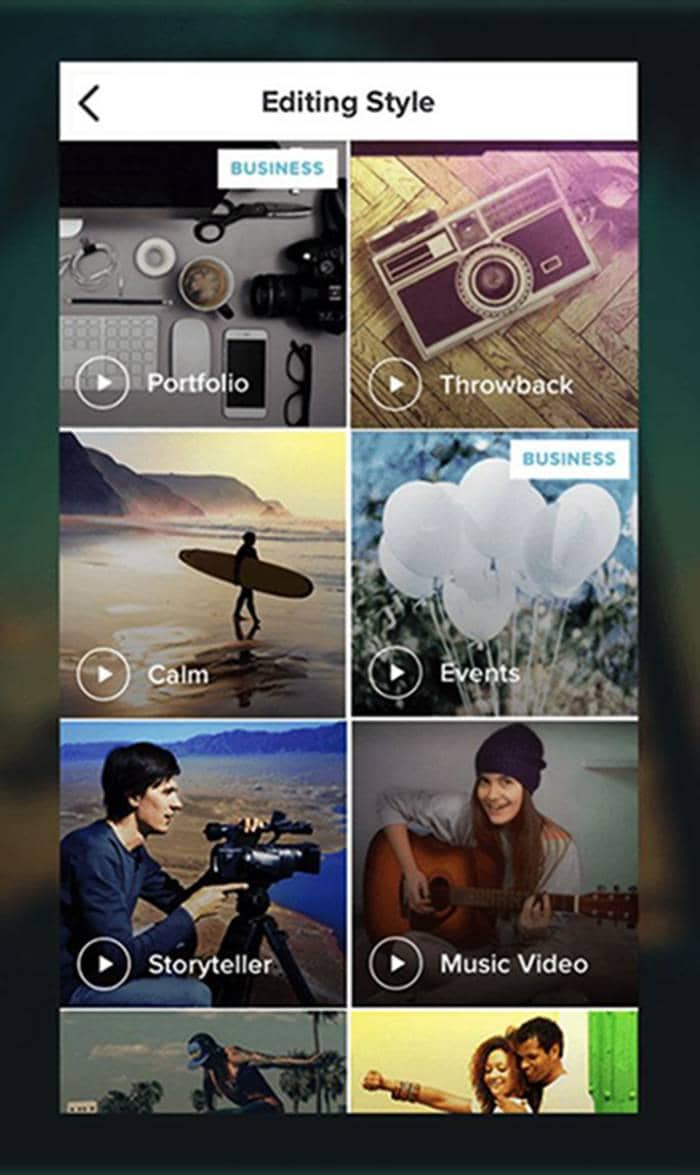The height and width of the screenshot is (1175, 700).
Task: Go back from Editing Style
Action: (x=90, y=103)
